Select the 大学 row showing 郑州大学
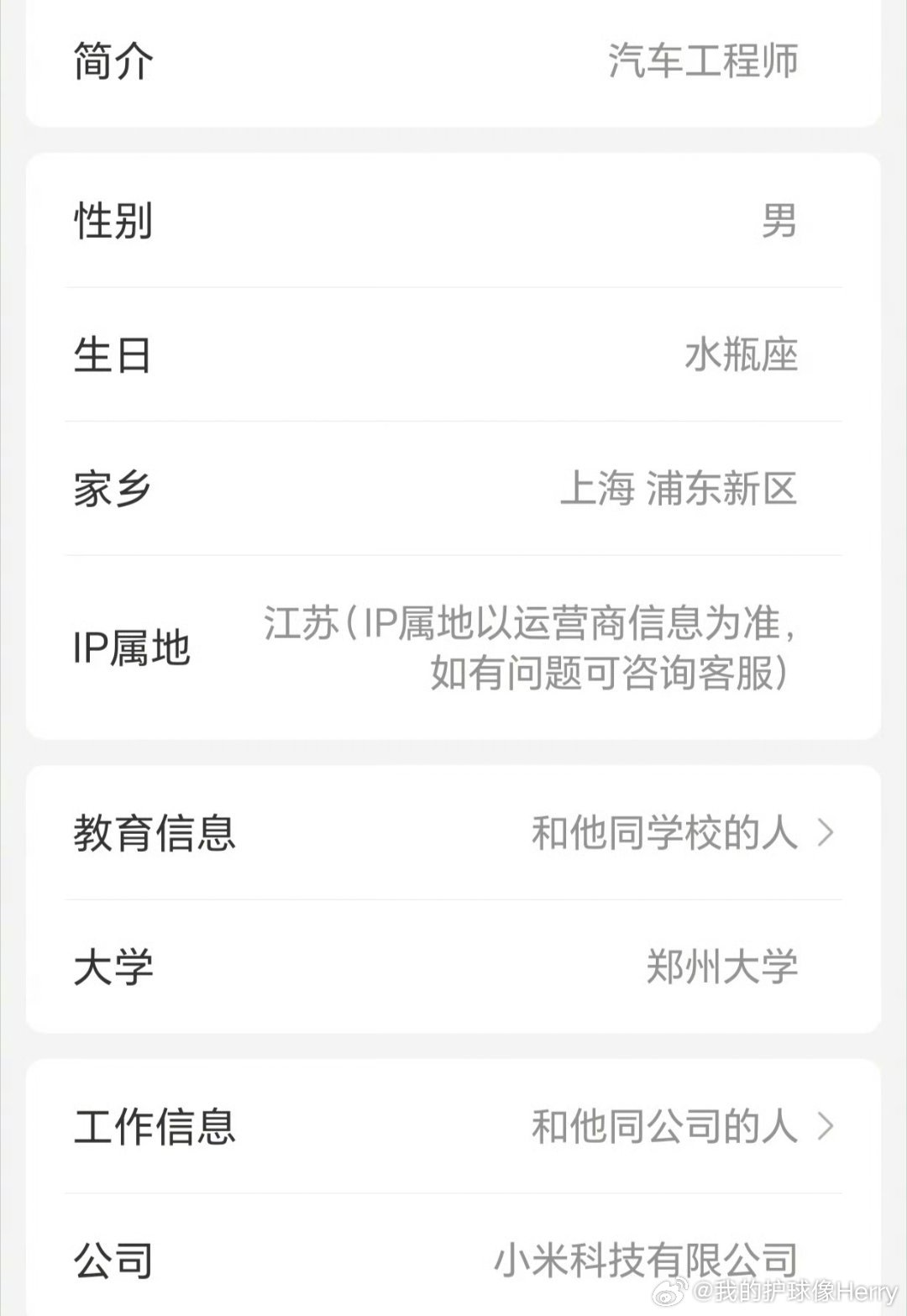 (453, 967)
